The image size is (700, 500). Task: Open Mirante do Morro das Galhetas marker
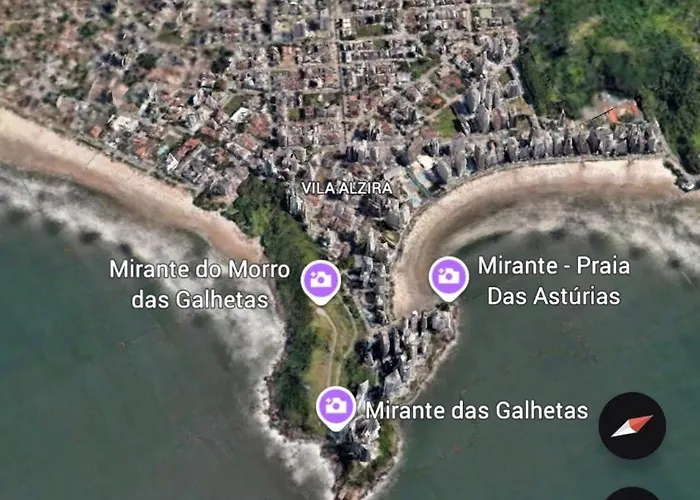click(321, 280)
